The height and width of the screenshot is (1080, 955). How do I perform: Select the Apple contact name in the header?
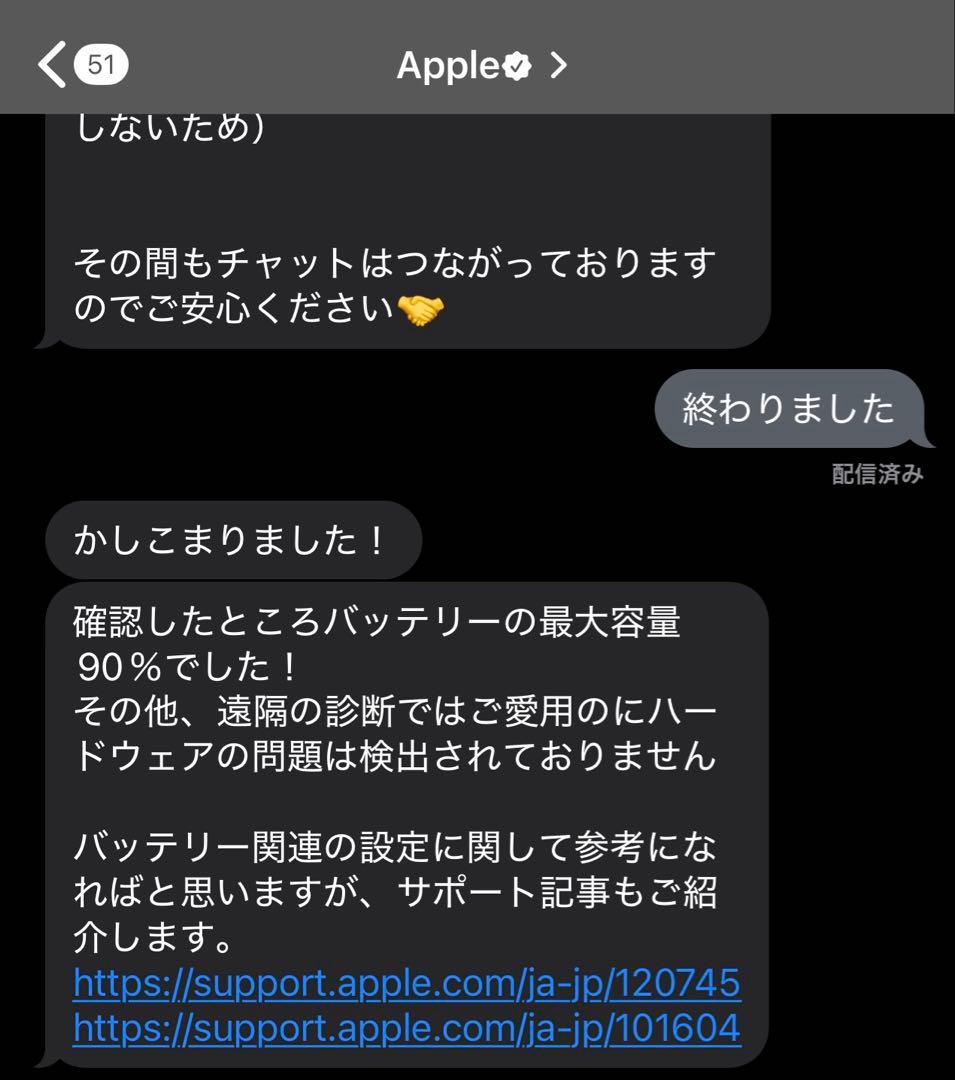pos(450,66)
